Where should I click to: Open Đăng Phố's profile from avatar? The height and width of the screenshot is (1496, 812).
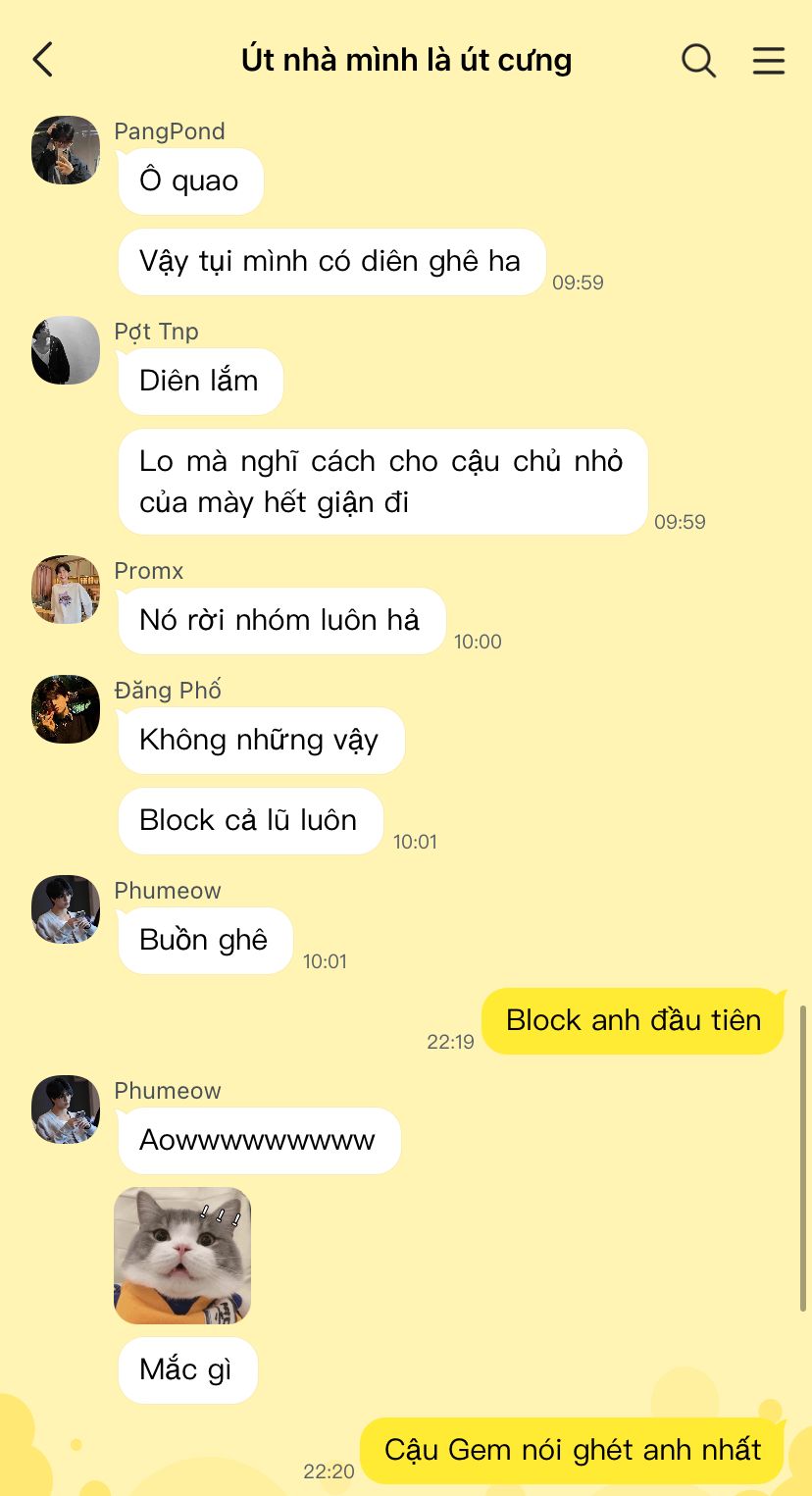66,709
